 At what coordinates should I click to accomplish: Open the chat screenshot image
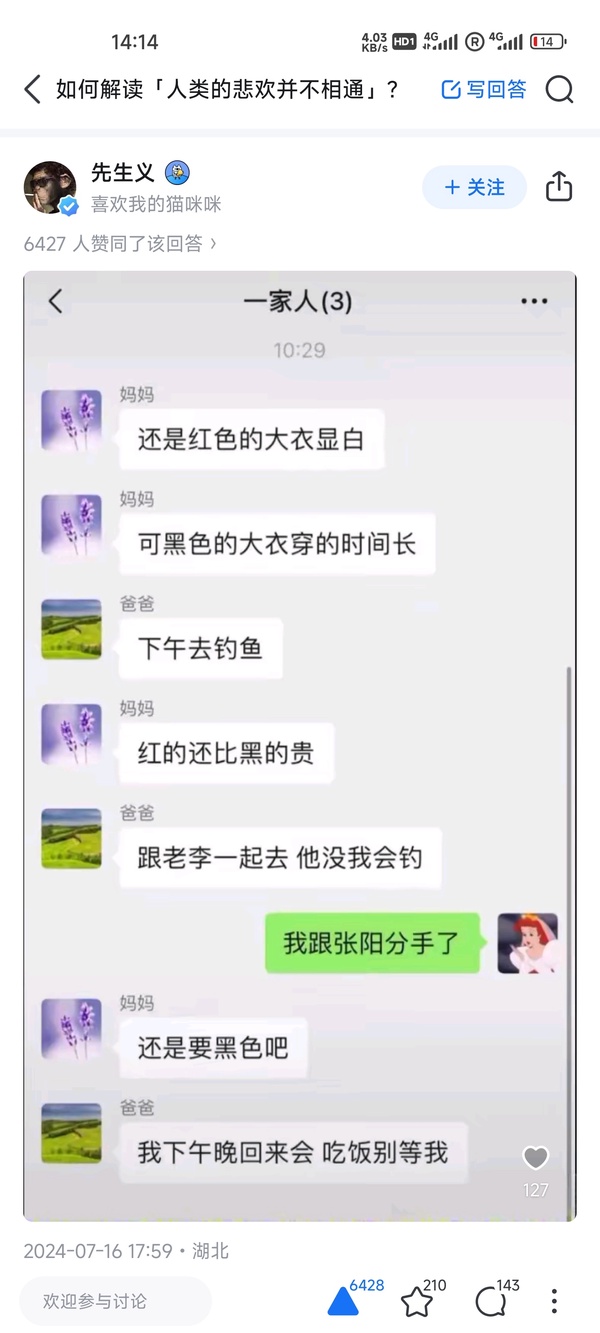point(300,745)
